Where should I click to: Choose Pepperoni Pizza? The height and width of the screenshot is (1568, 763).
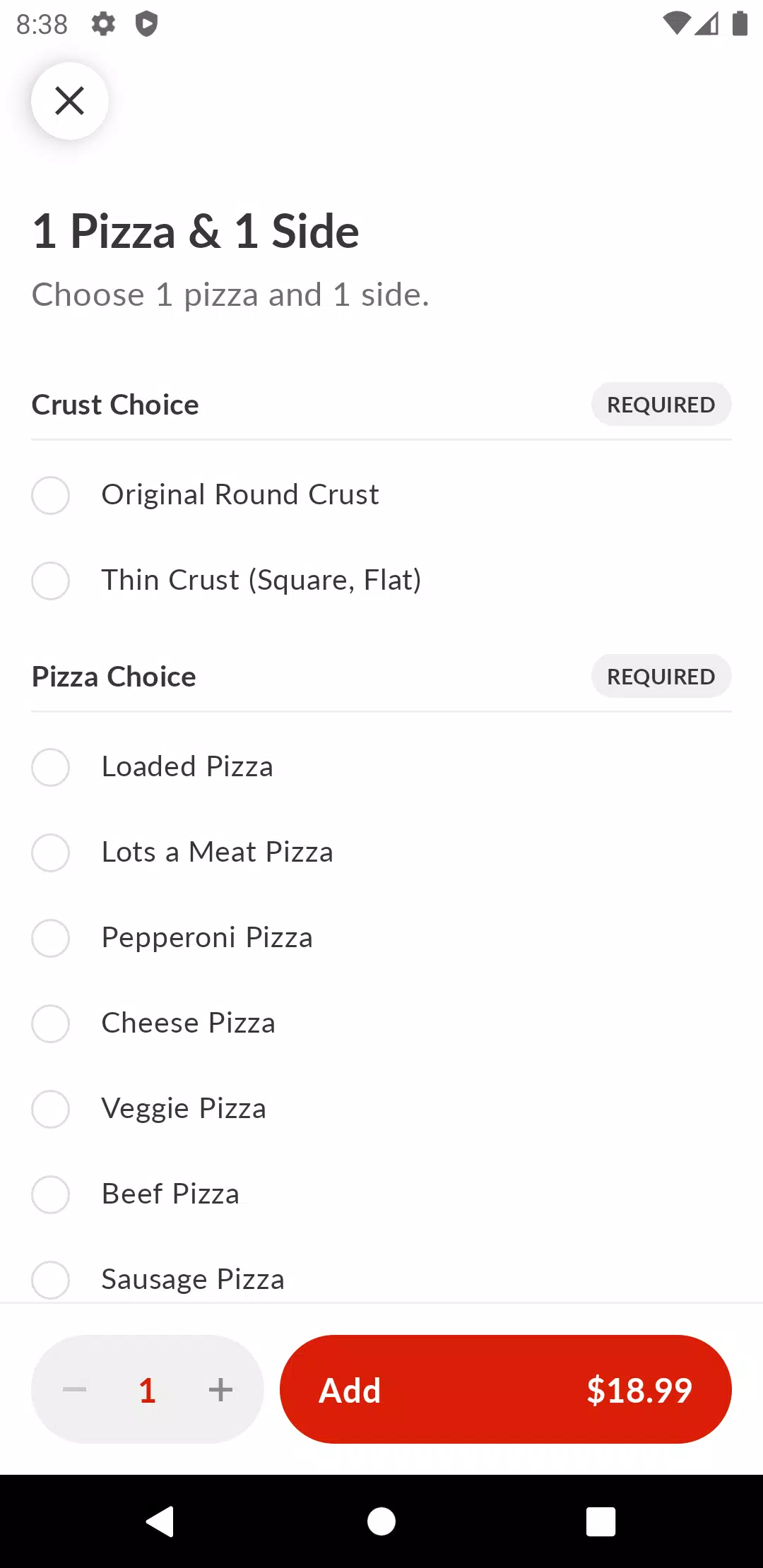pyautogui.click(x=381, y=938)
